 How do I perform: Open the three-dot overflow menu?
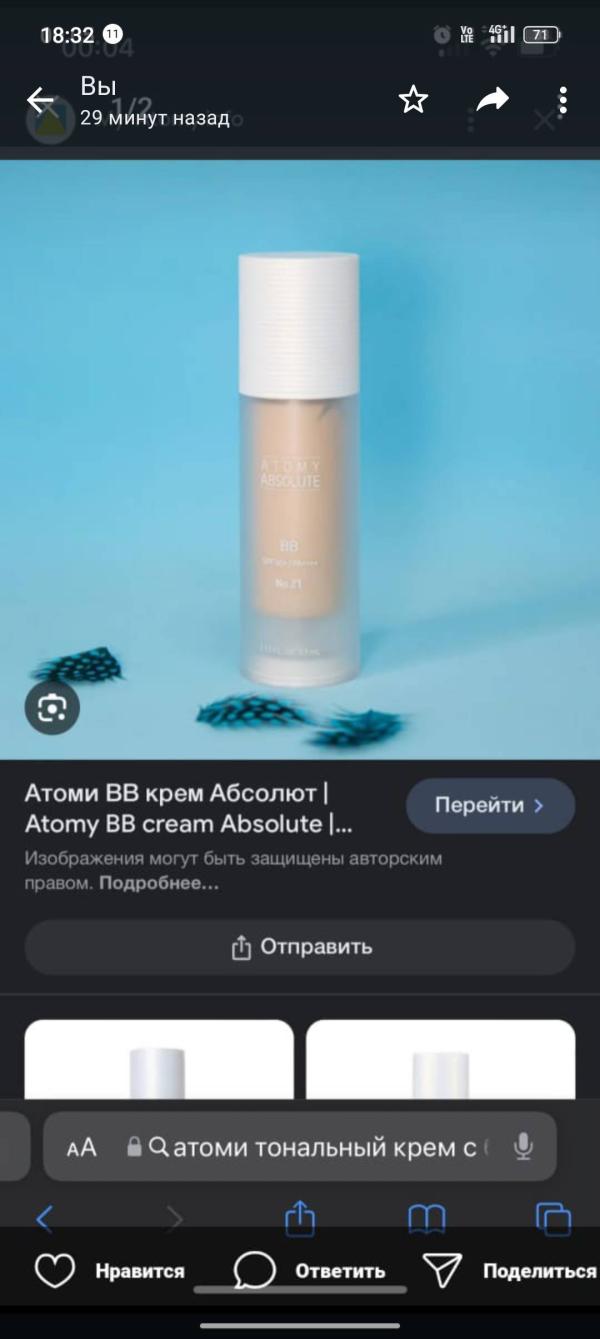tap(563, 99)
